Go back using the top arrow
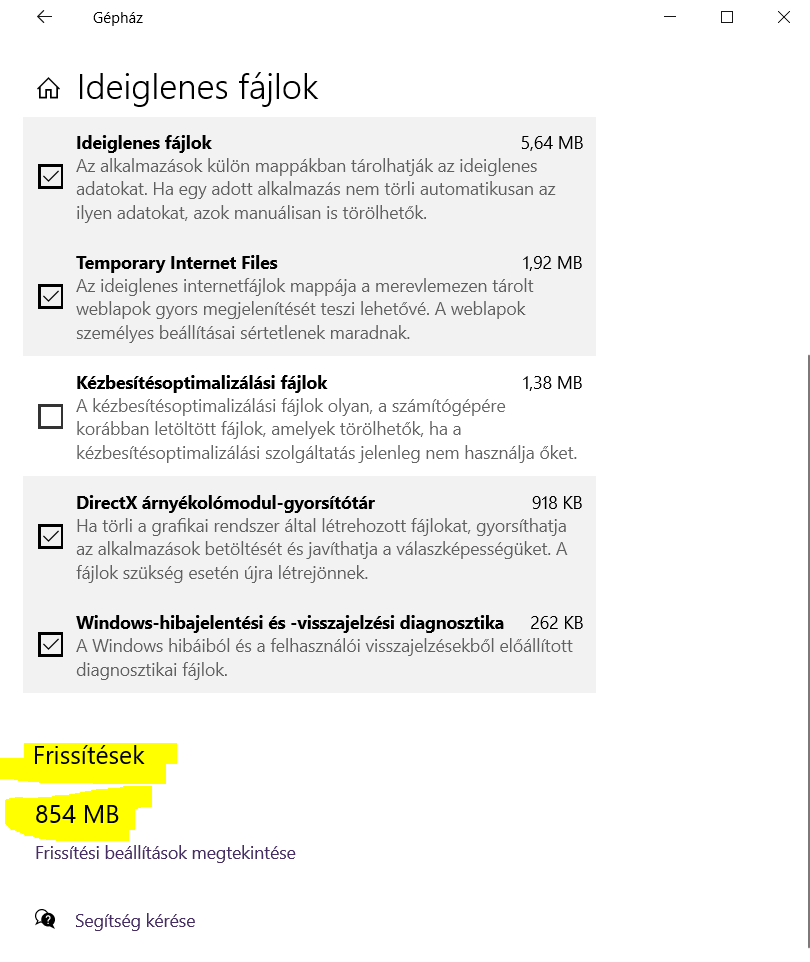The height and width of the screenshot is (962, 810). pos(44,17)
